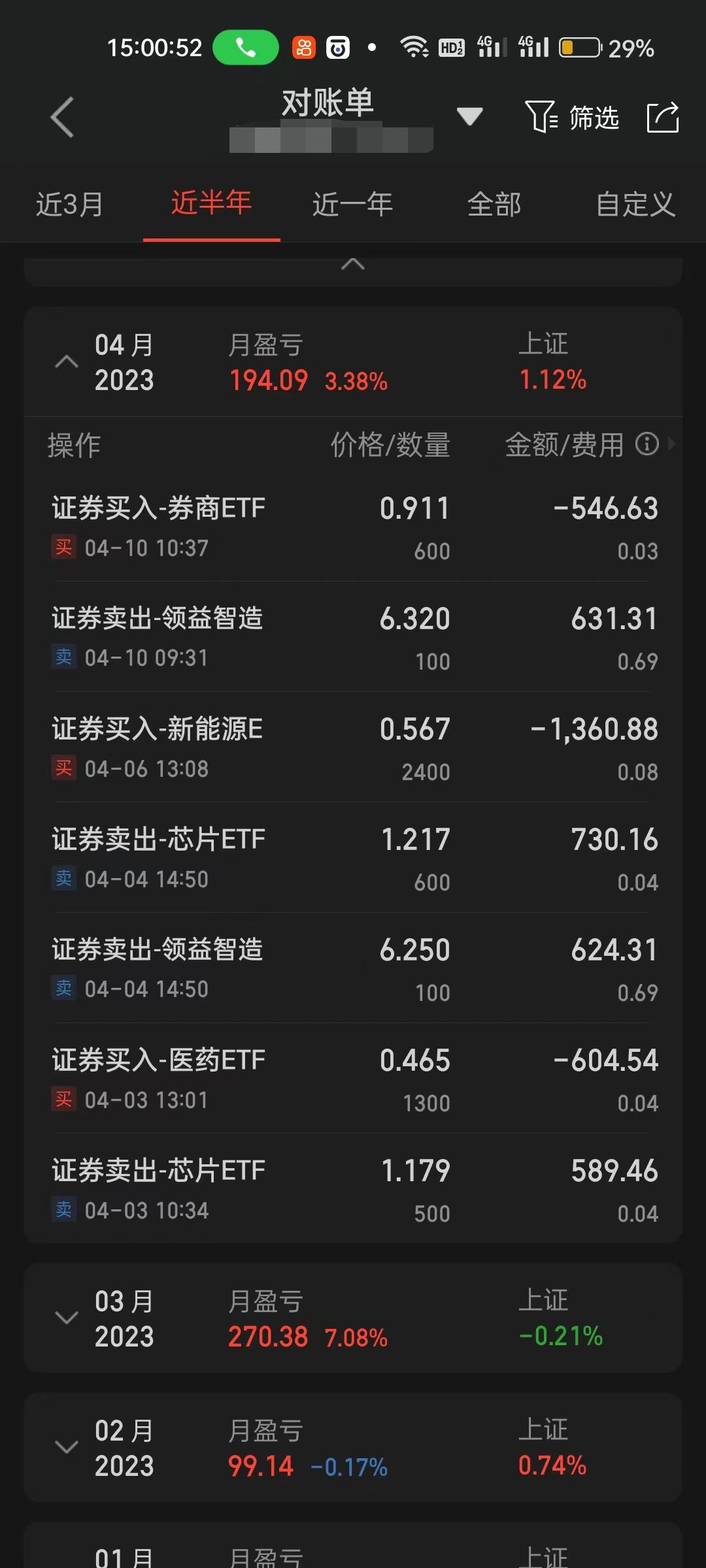Open the 自定义 date range tab
The height and width of the screenshot is (1568, 706).
click(x=635, y=204)
